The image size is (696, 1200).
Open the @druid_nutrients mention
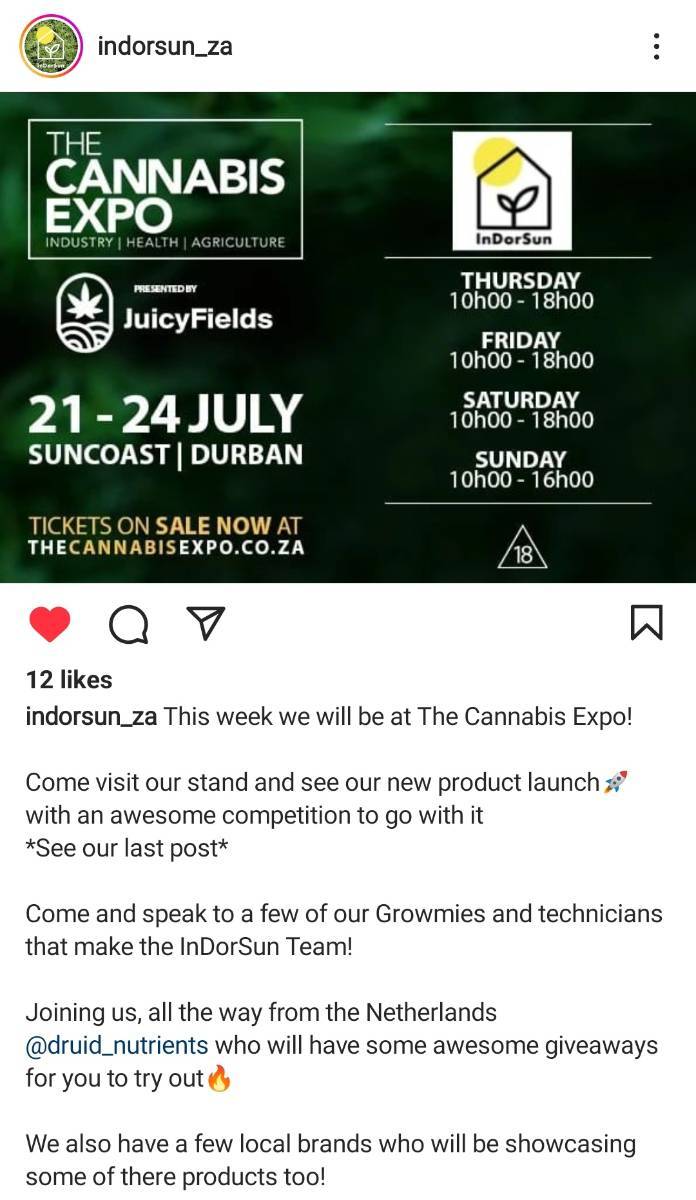117,1046
